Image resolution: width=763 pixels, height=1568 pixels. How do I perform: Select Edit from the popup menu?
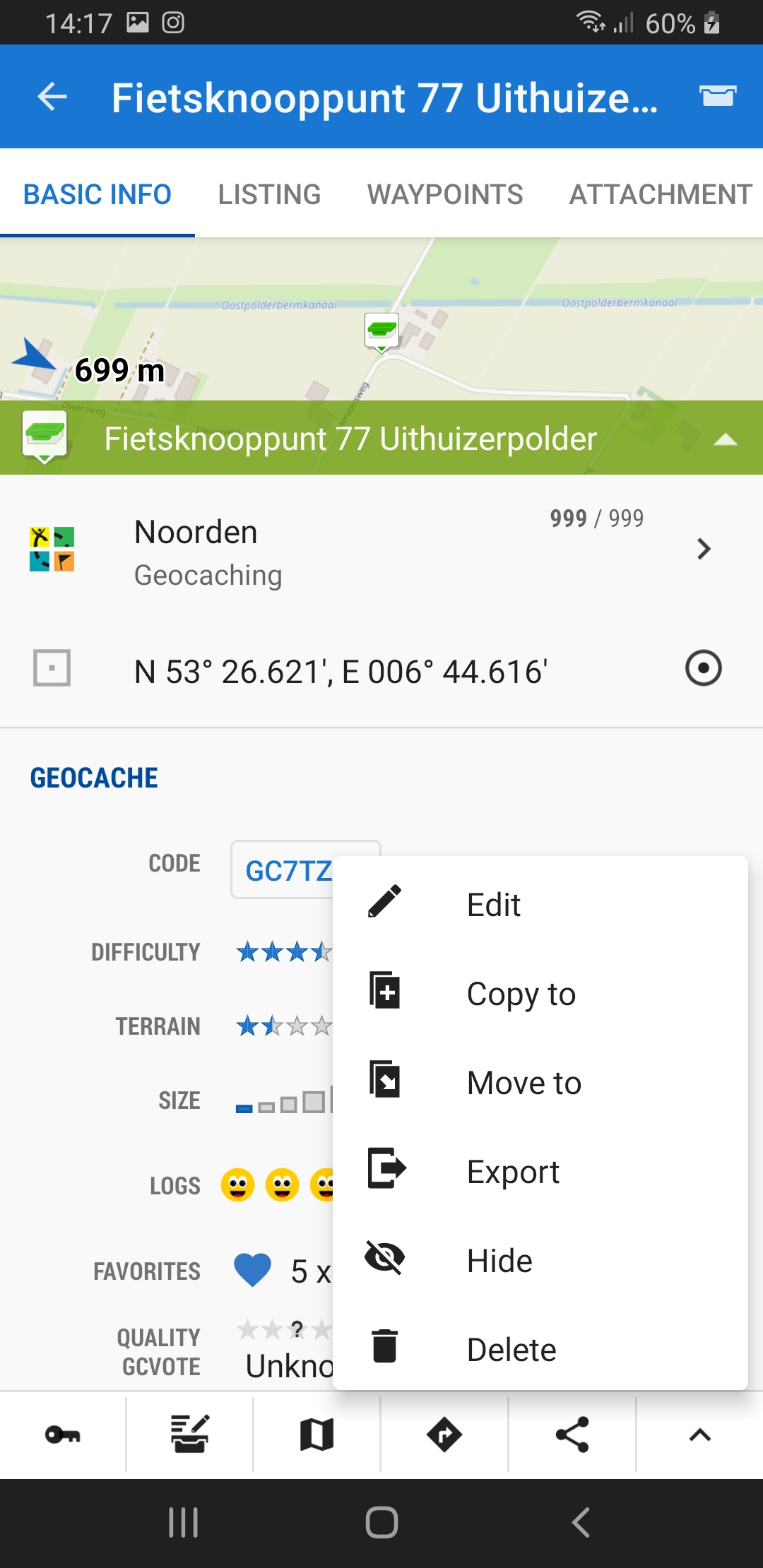pos(493,905)
